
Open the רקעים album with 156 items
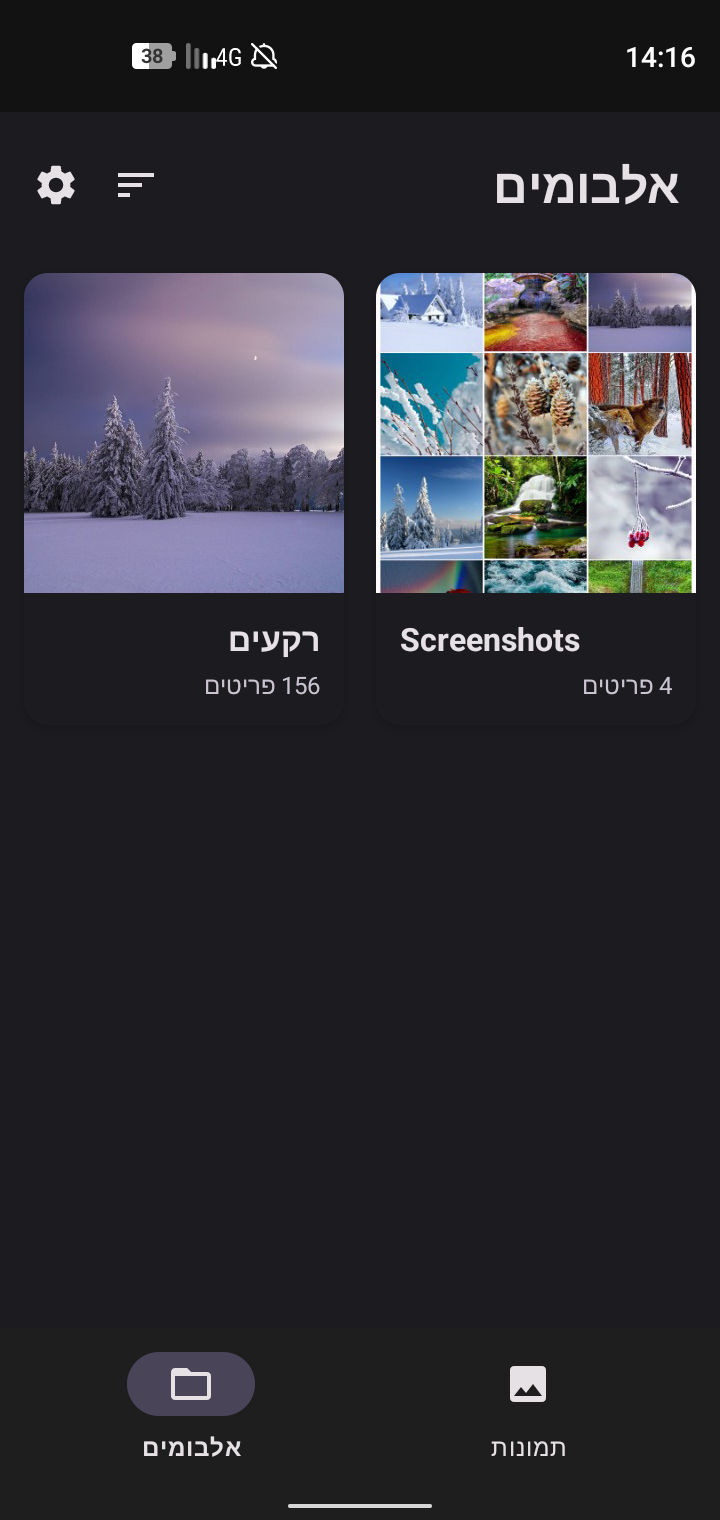click(184, 498)
